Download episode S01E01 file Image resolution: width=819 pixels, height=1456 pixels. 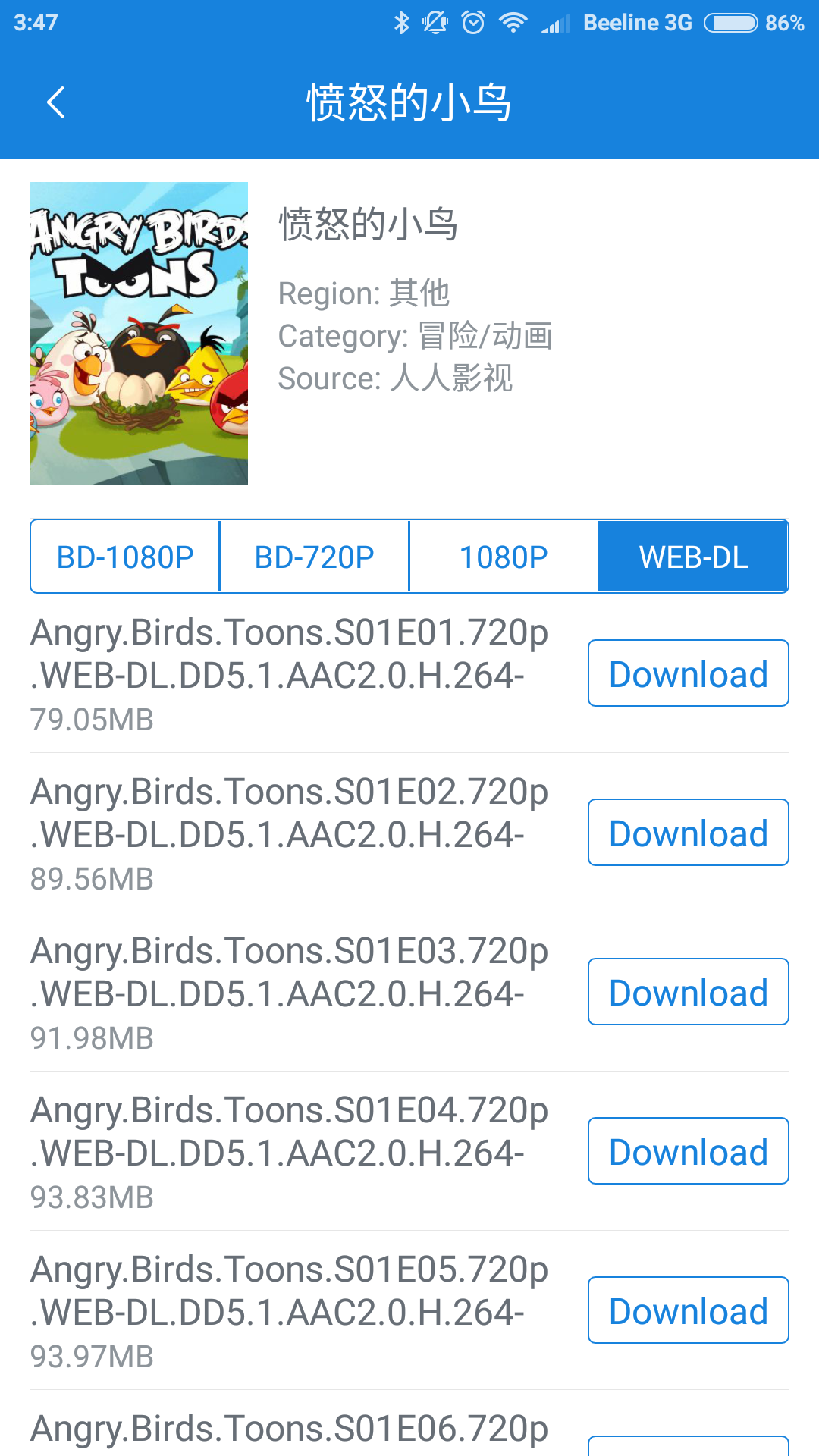point(688,673)
